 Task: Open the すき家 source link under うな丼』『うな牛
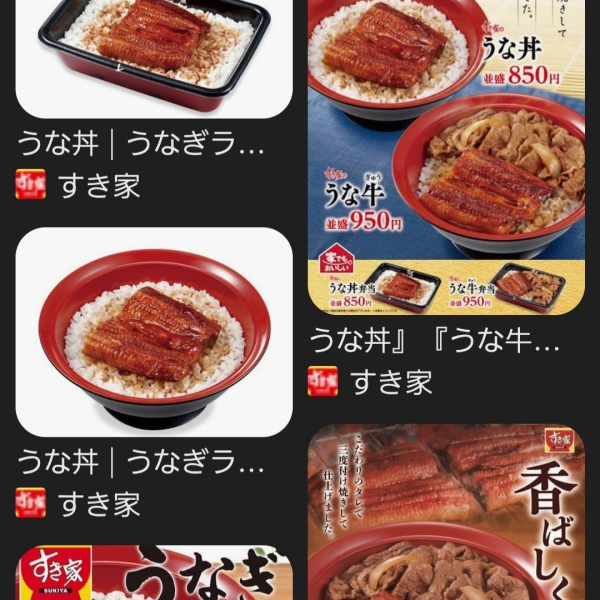(370, 381)
